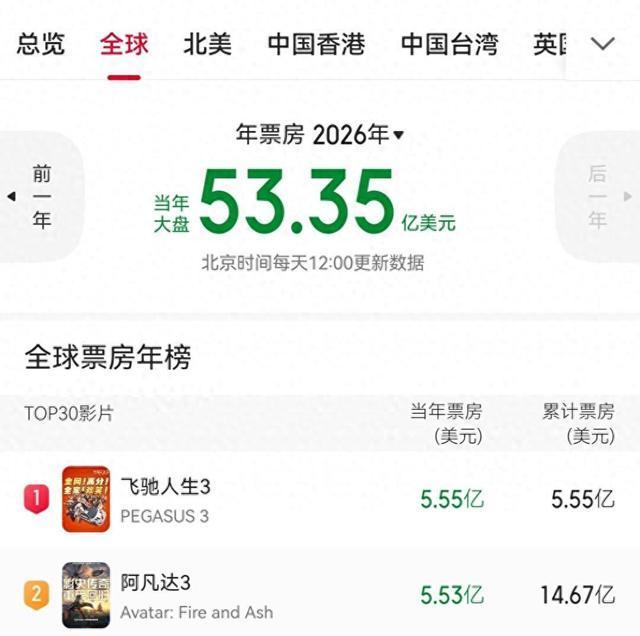Screen dimensions: 640x636
Task: Select the 全球 tab
Action: tap(124, 44)
